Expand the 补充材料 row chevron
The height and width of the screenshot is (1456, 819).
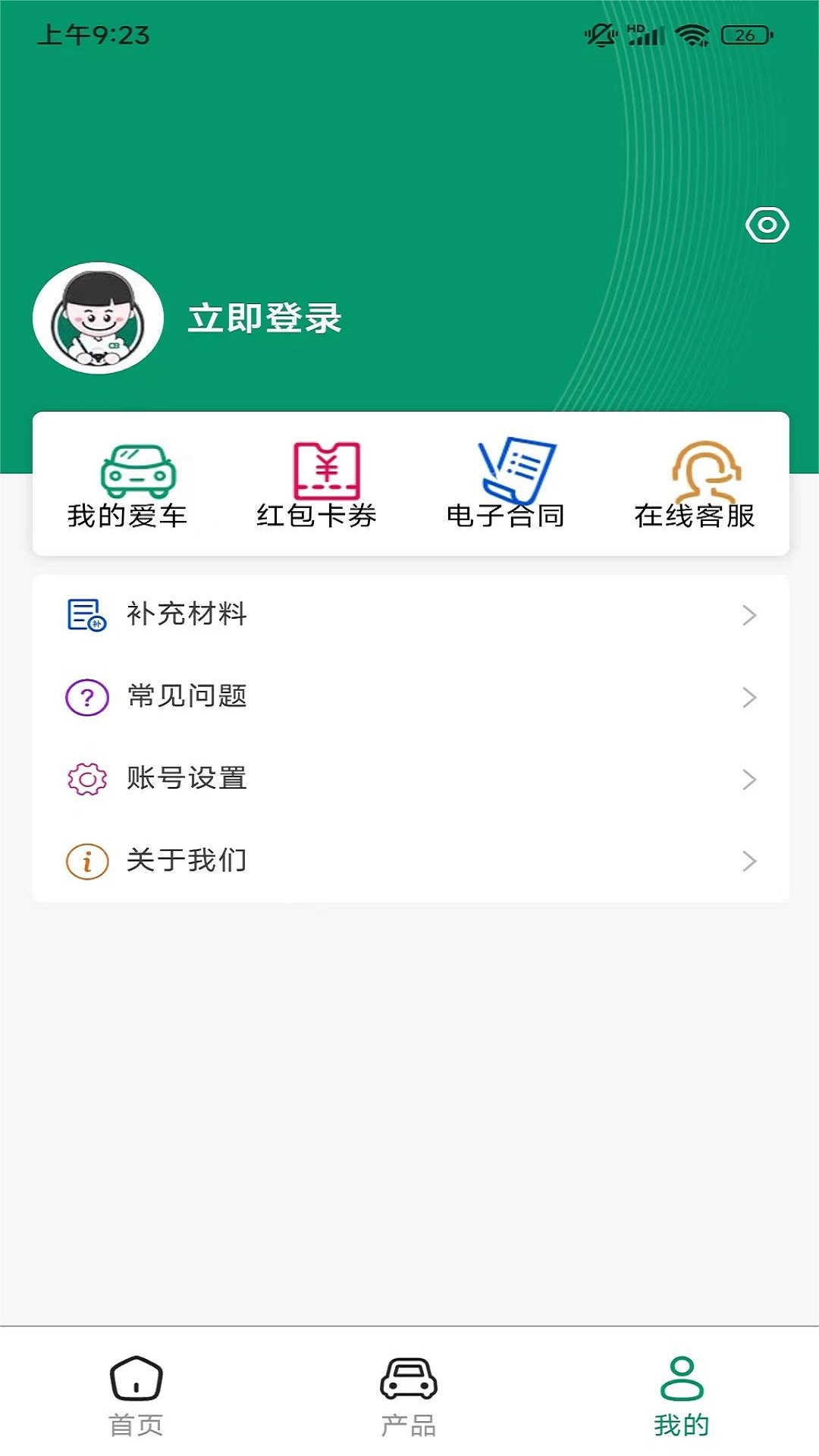click(751, 615)
